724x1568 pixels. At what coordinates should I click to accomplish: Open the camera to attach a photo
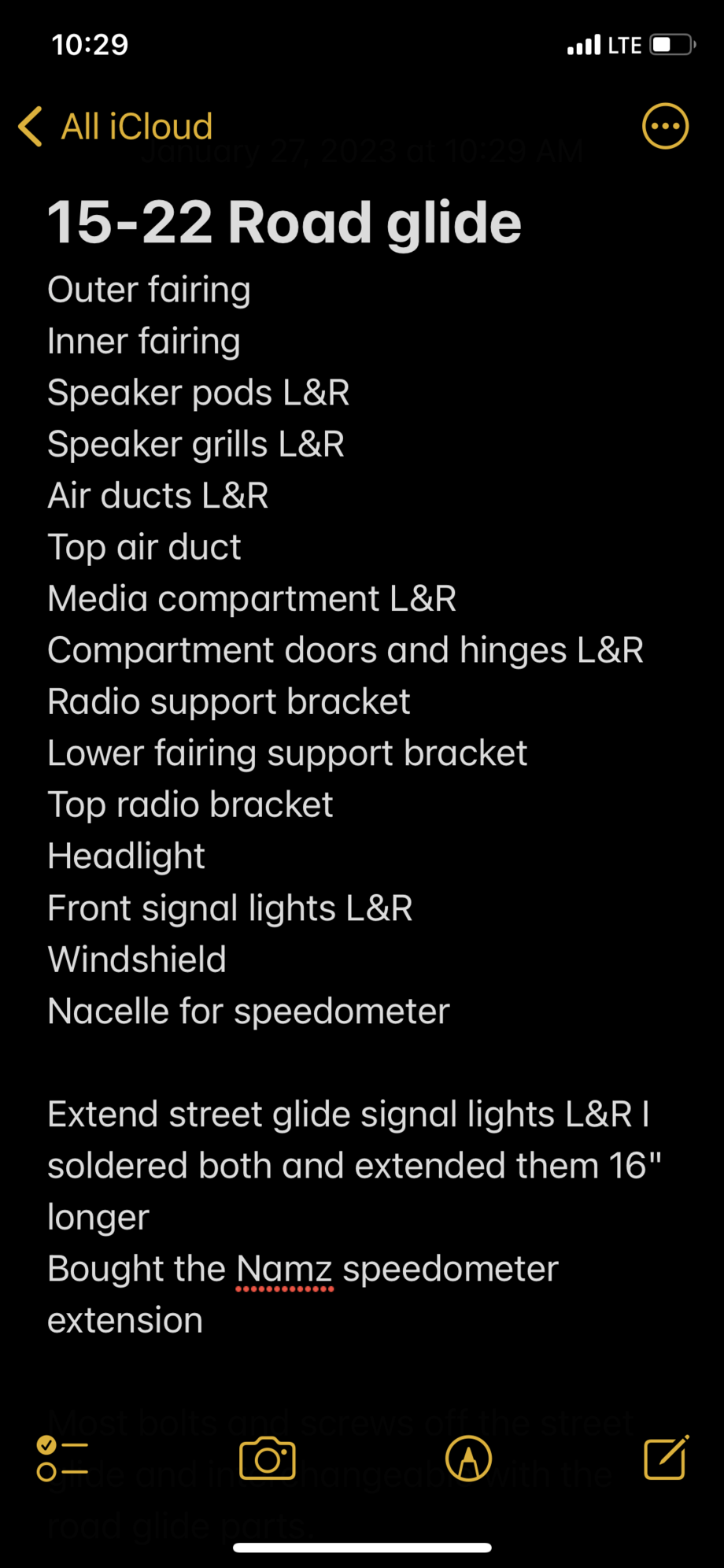[x=268, y=1459]
